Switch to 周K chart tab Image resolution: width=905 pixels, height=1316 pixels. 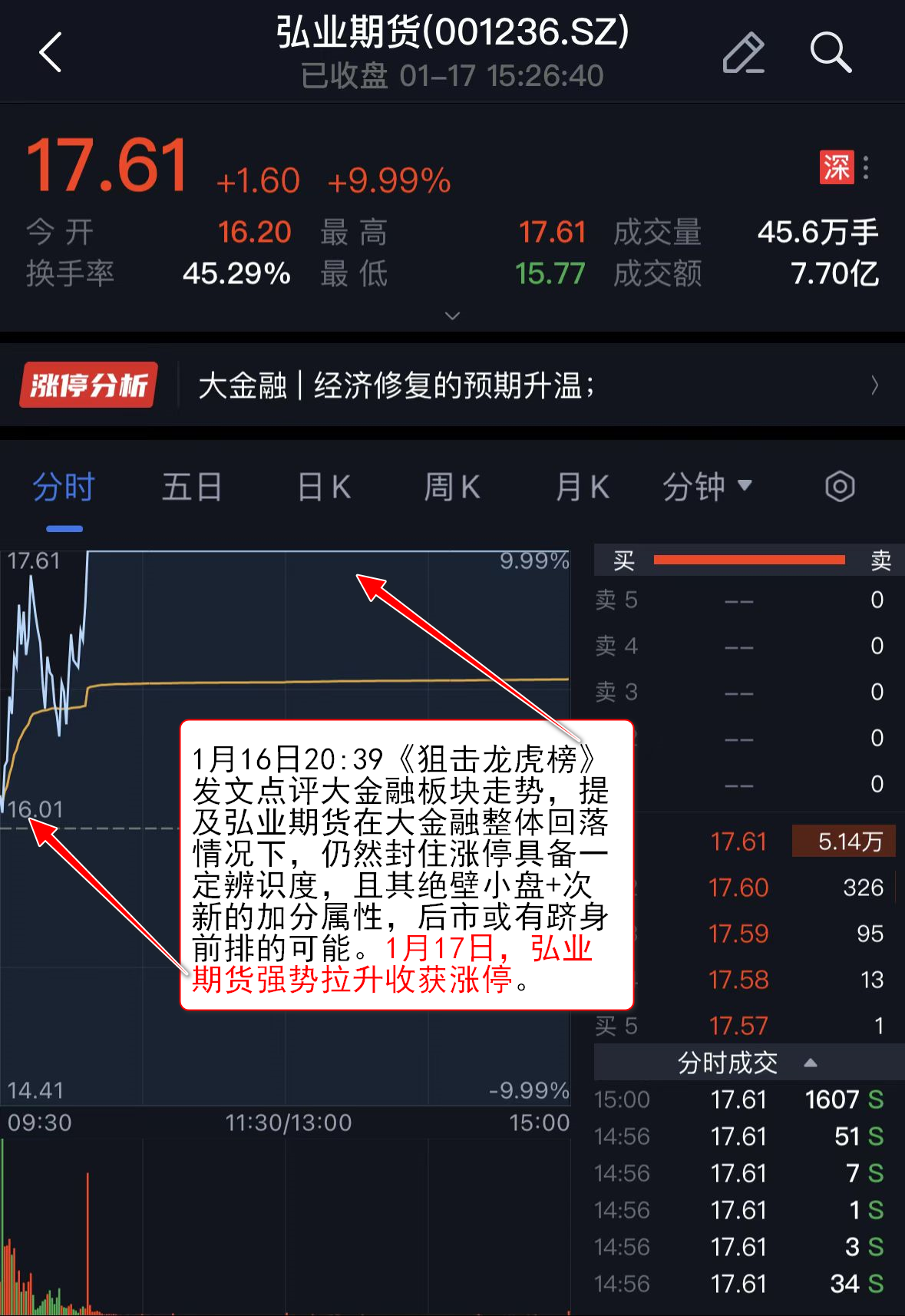[x=452, y=487]
